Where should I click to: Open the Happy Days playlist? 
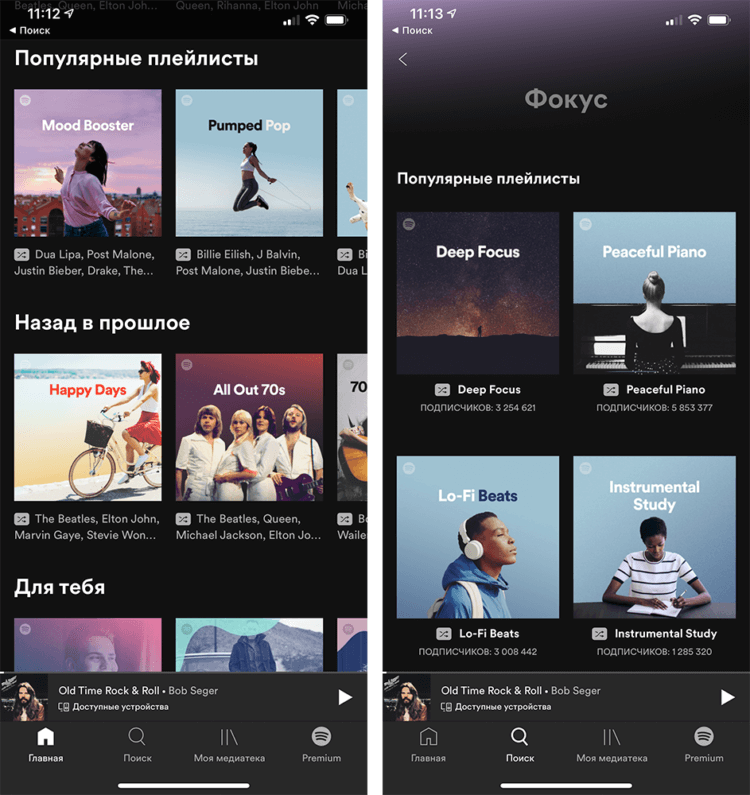[x=88, y=427]
